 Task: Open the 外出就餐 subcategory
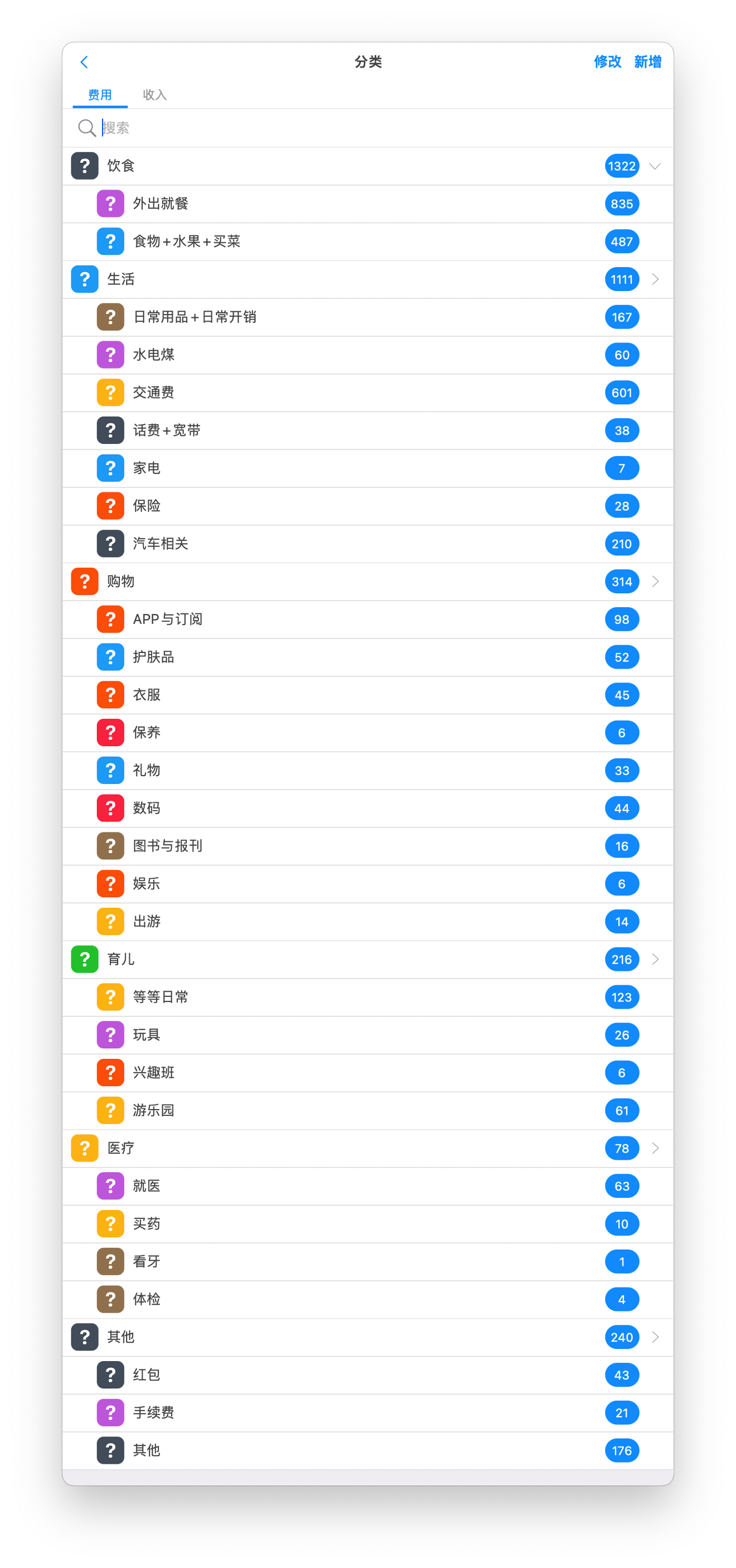367,204
